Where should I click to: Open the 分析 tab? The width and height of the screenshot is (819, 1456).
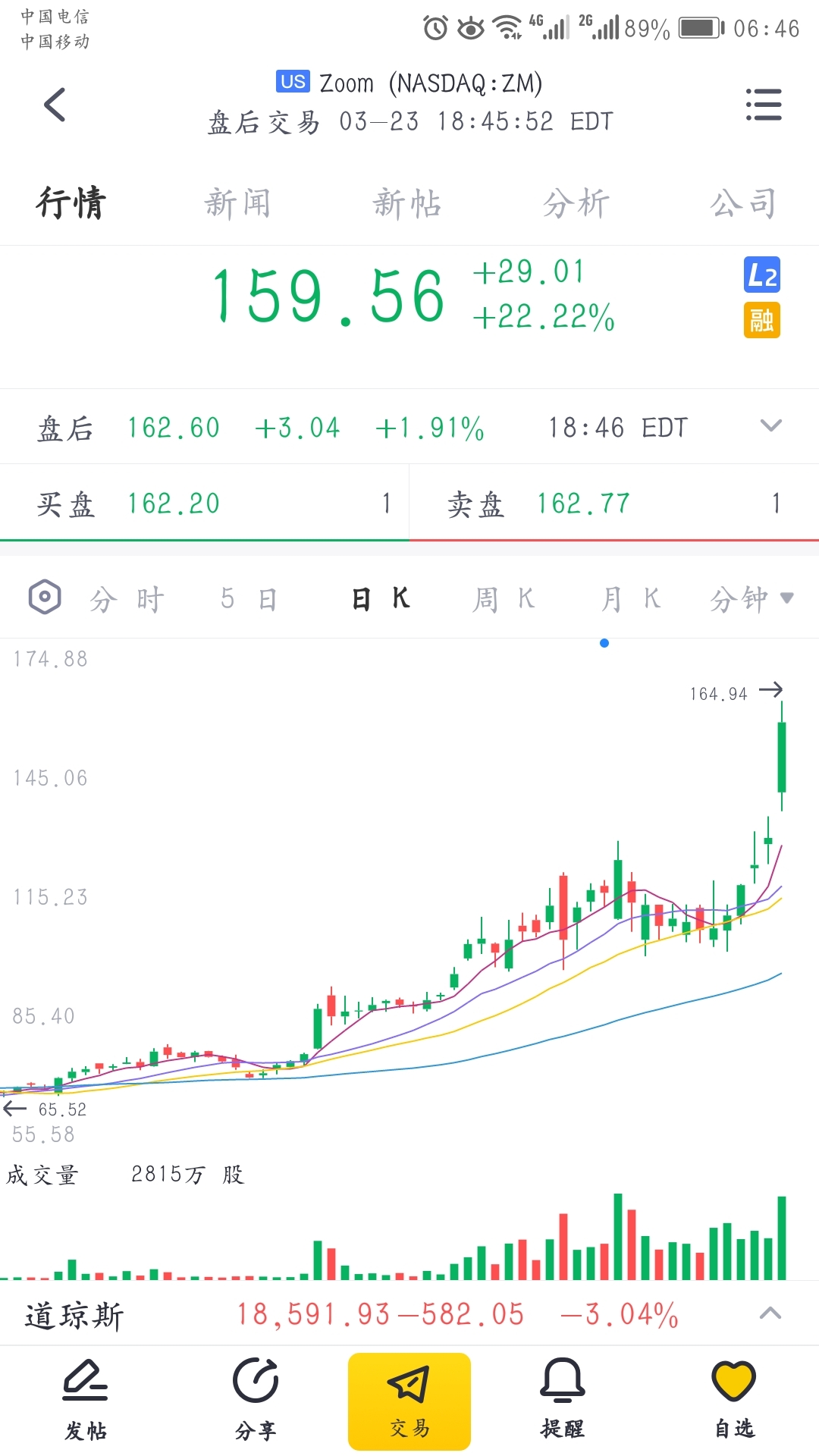tap(576, 203)
